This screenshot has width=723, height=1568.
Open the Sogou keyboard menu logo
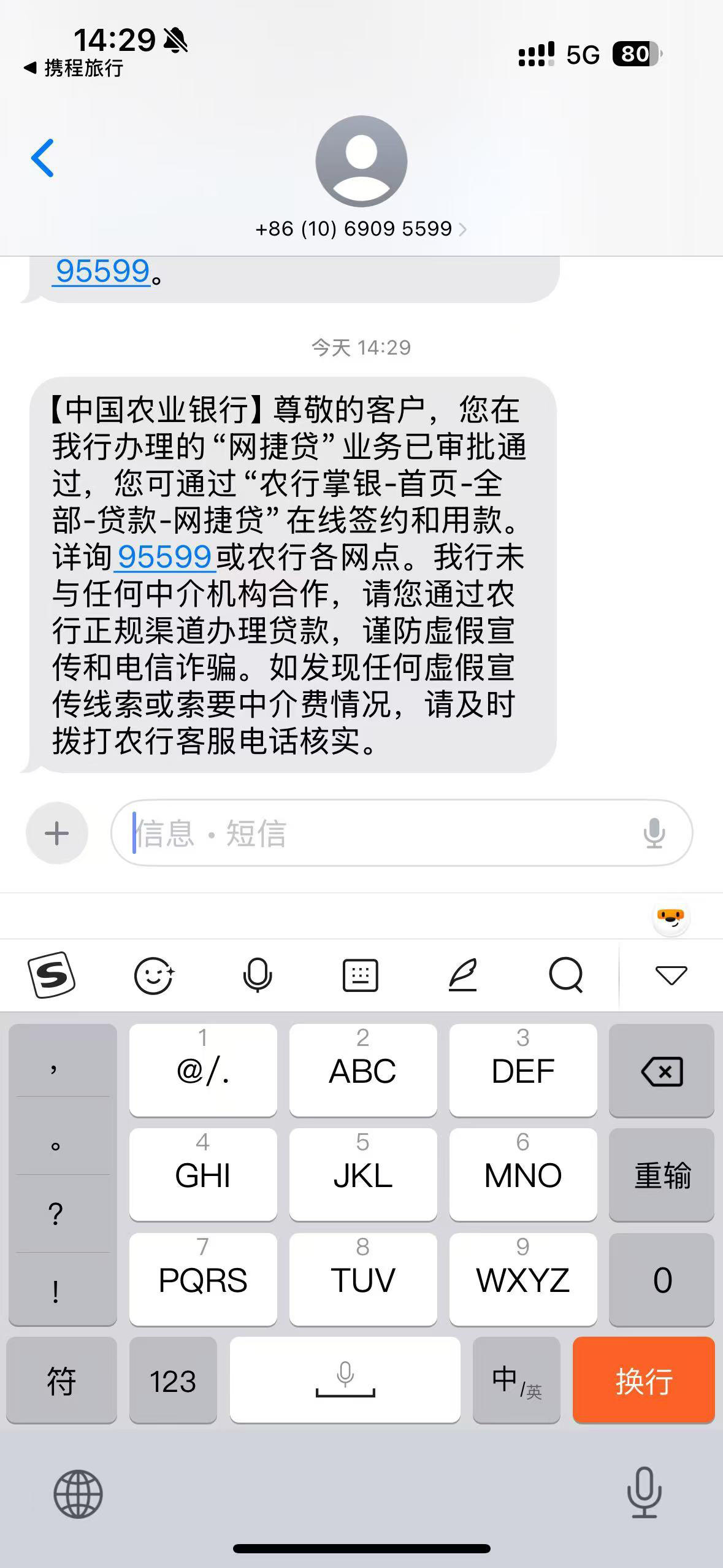click(x=52, y=975)
